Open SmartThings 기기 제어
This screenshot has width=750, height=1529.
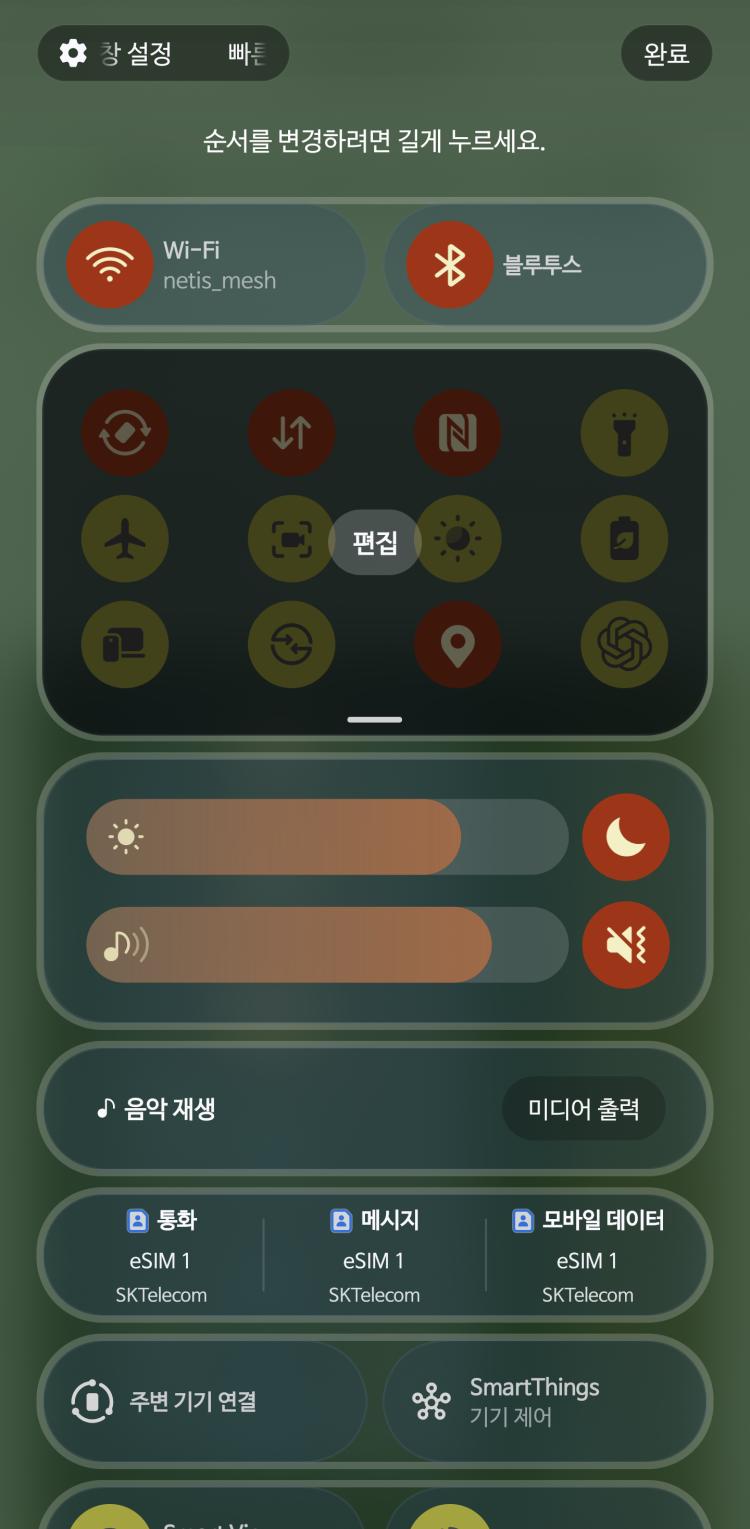547,1401
